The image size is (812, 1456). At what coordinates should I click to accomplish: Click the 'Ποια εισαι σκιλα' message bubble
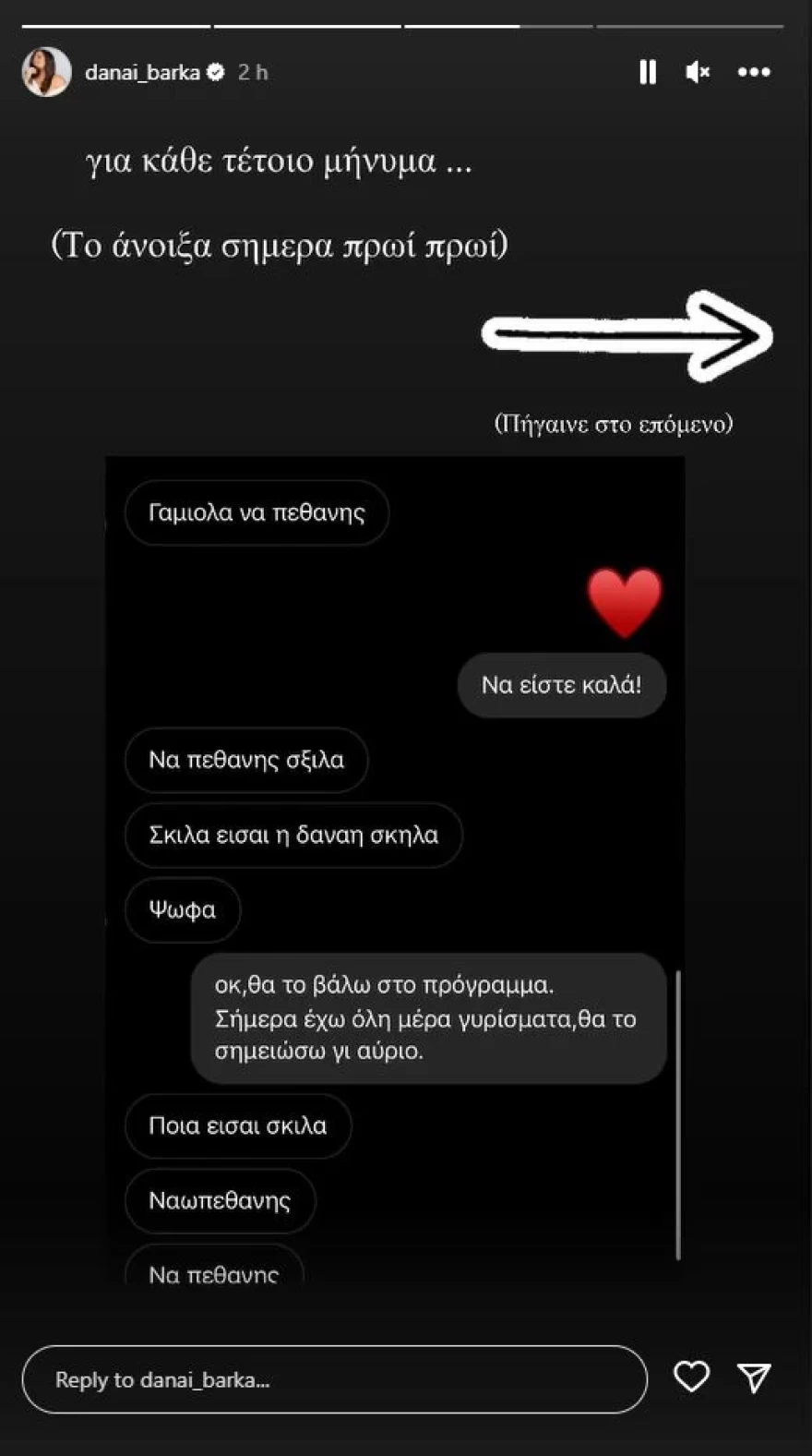coord(237,1125)
